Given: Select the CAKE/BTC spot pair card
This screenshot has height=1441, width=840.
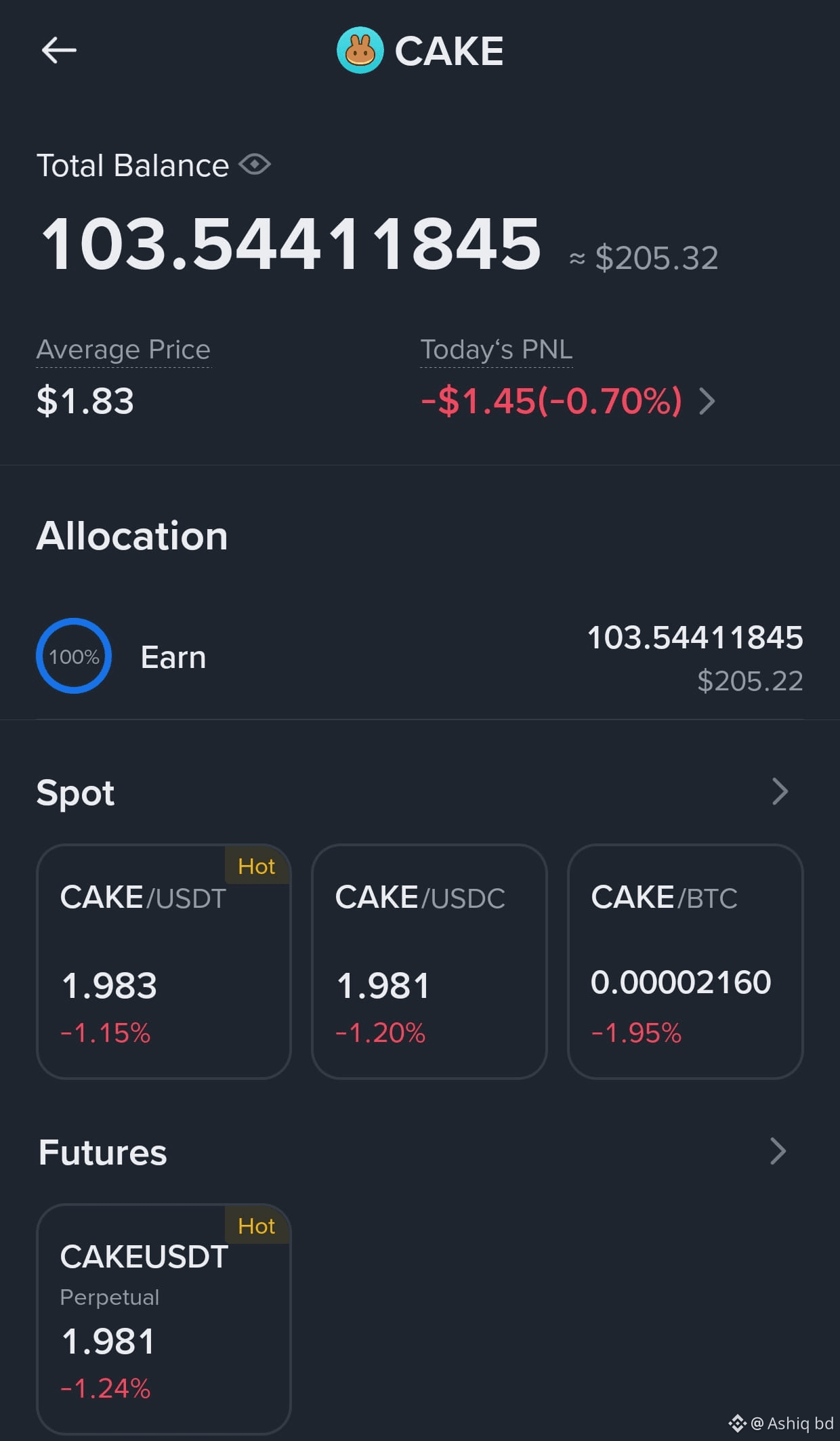Looking at the screenshot, I should 685,961.
